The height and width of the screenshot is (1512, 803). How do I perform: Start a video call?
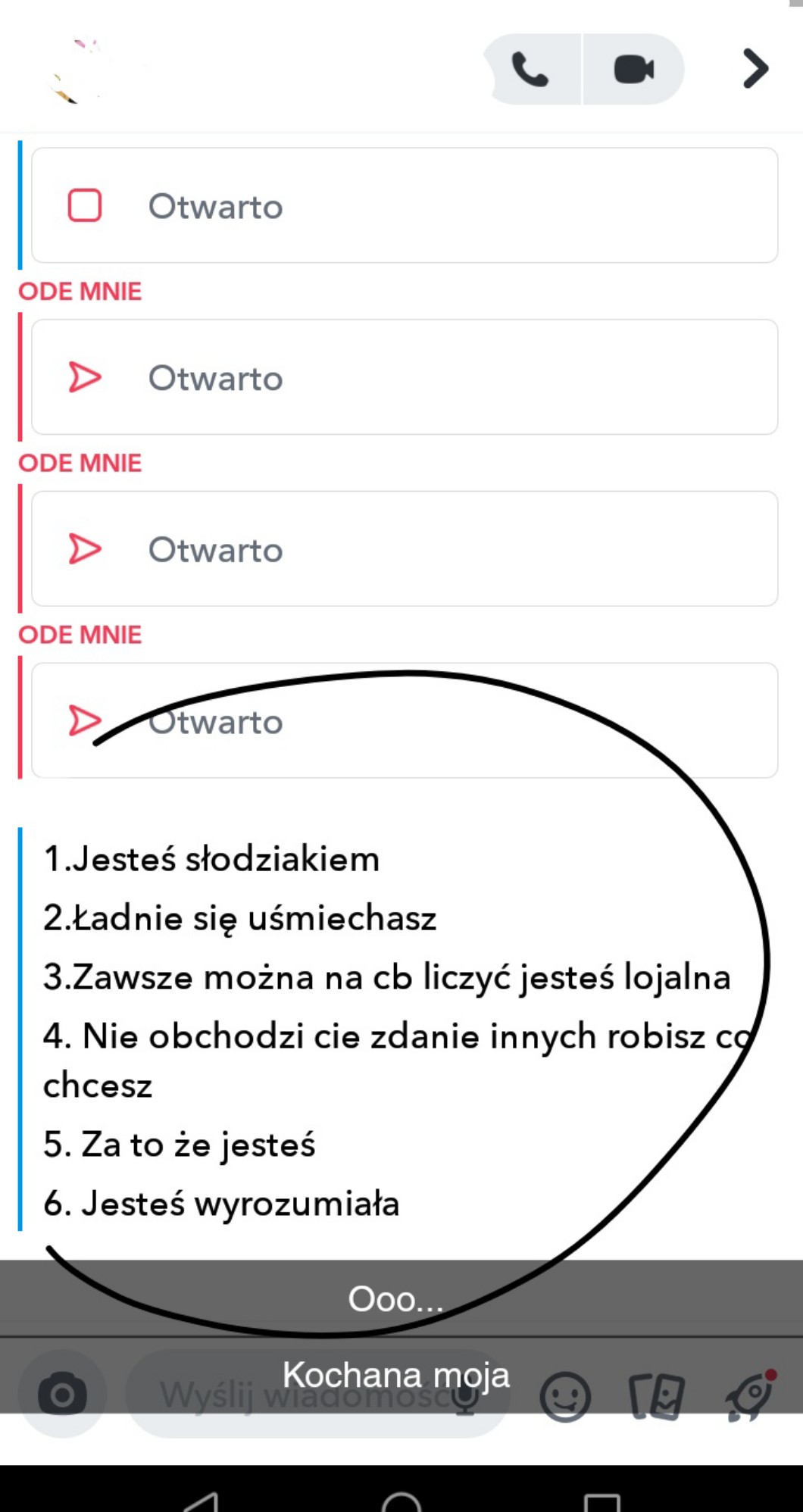click(x=634, y=70)
